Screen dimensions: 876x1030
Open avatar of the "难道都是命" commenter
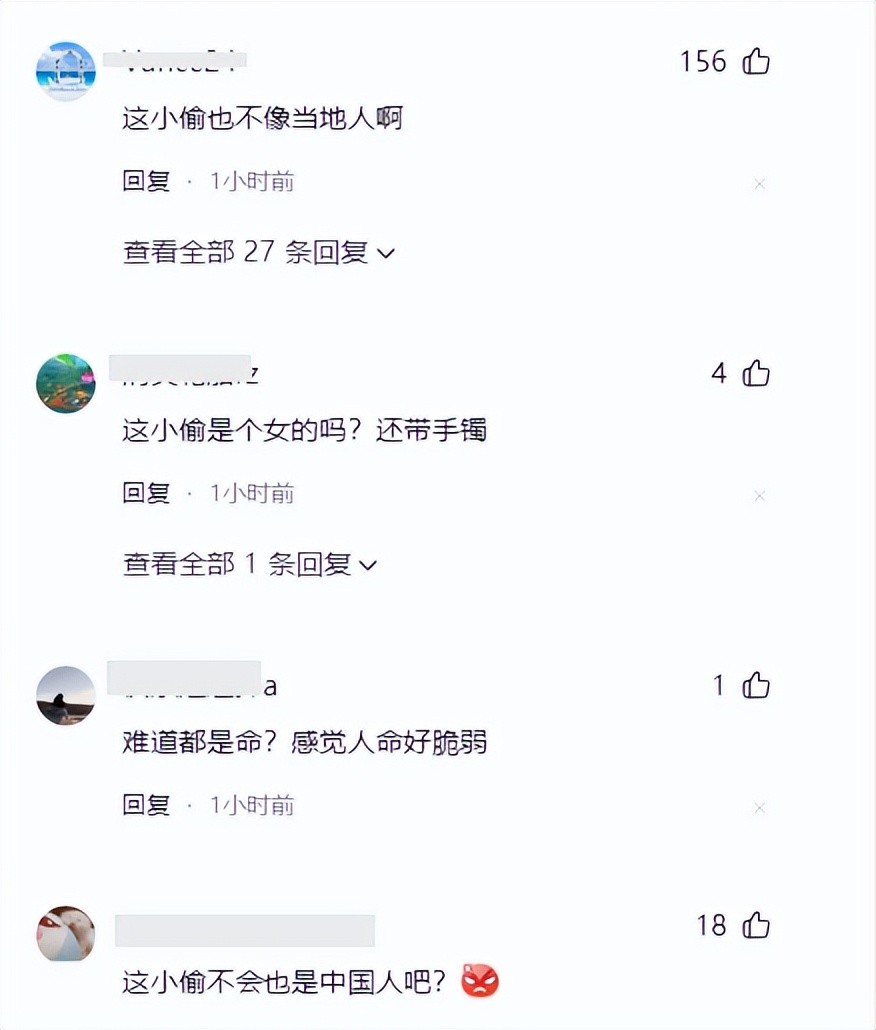pyautogui.click(x=65, y=695)
